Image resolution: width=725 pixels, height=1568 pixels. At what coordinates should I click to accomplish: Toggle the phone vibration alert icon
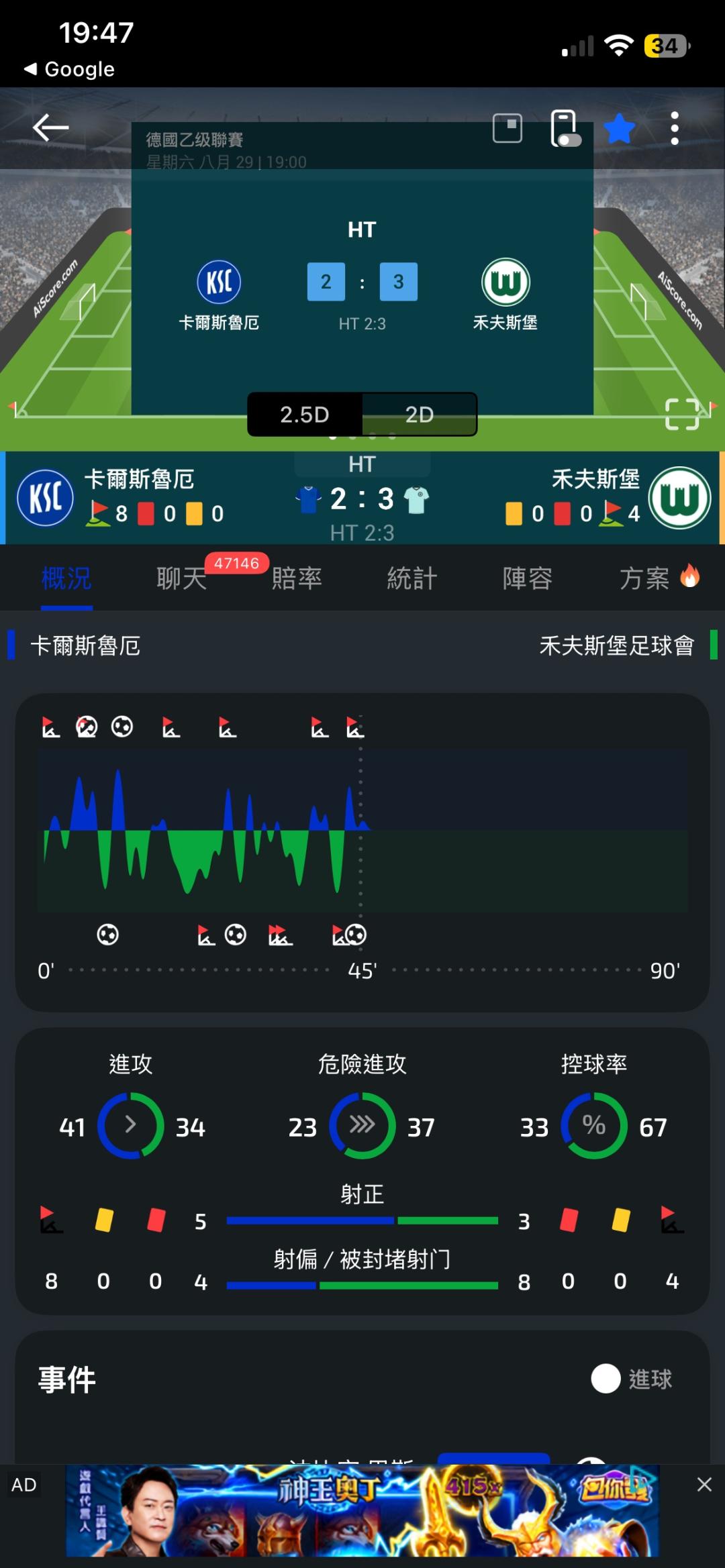pyautogui.click(x=565, y=127)
